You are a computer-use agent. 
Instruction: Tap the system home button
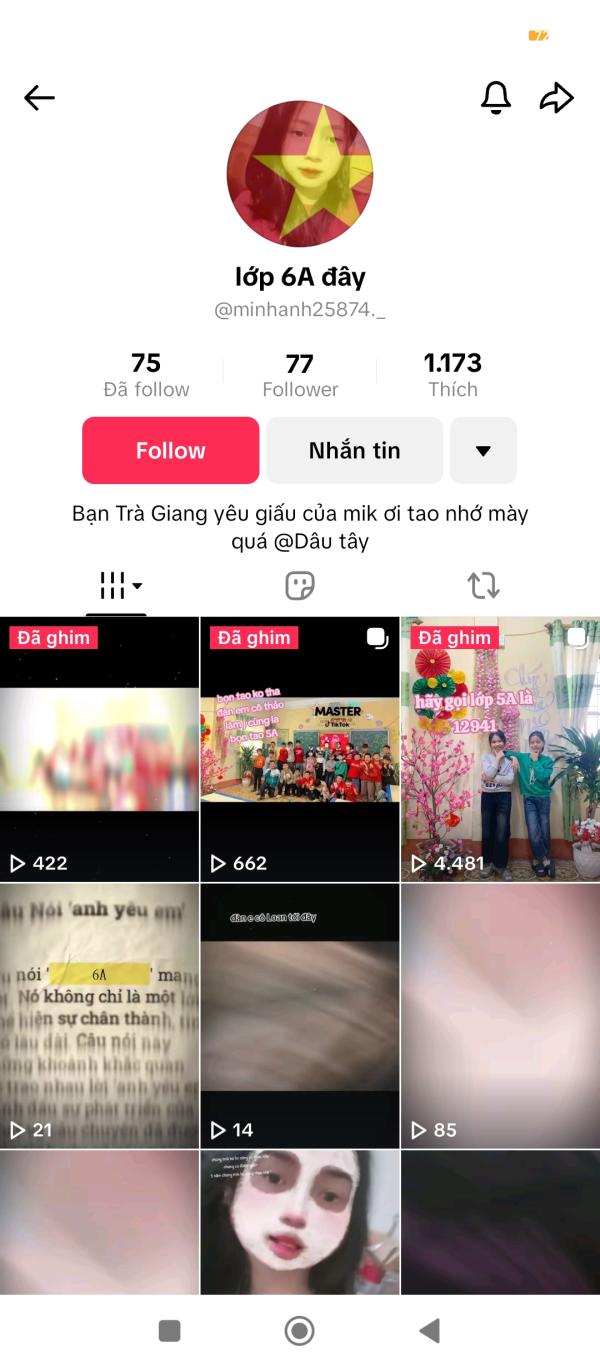click(299, 1330)
